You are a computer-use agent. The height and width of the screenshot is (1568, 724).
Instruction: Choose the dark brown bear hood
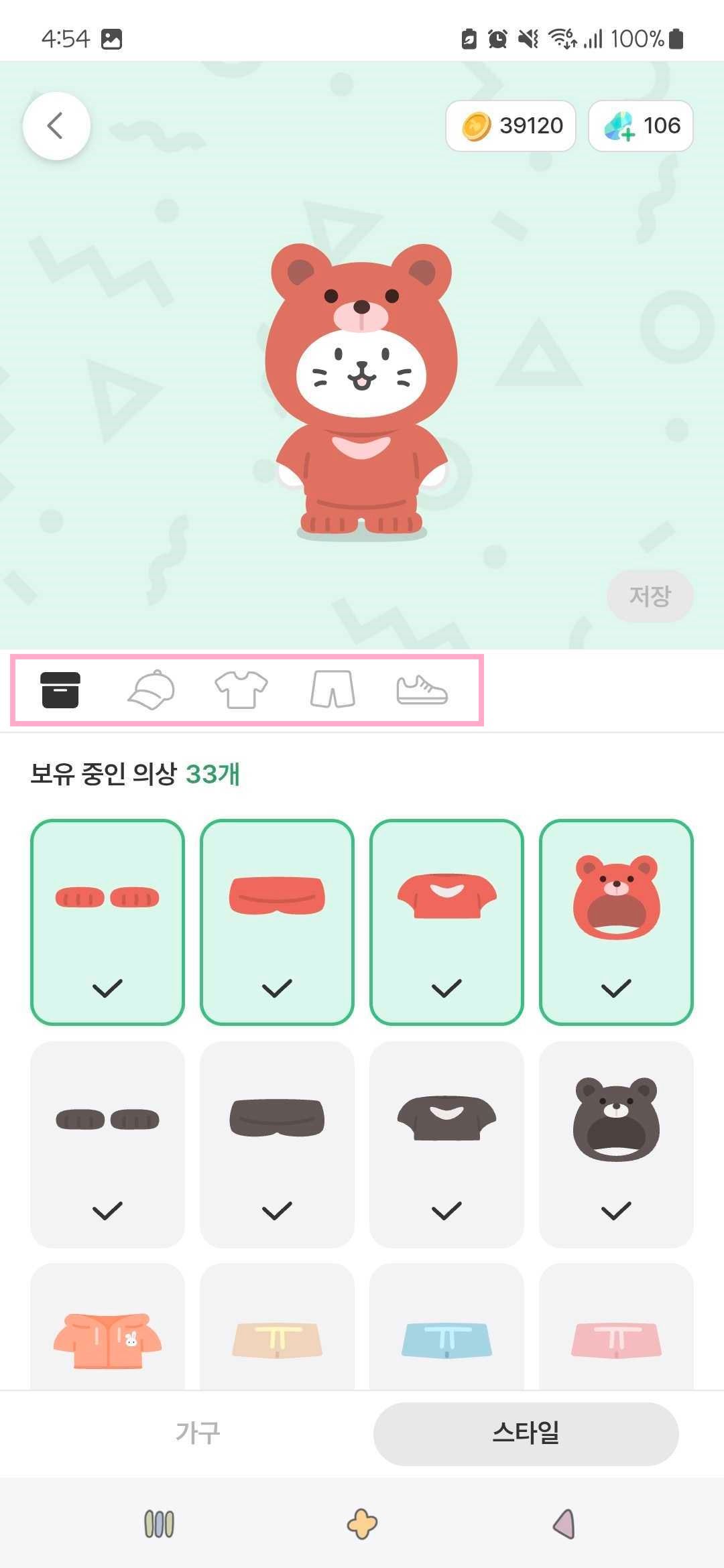(616, 1144)
